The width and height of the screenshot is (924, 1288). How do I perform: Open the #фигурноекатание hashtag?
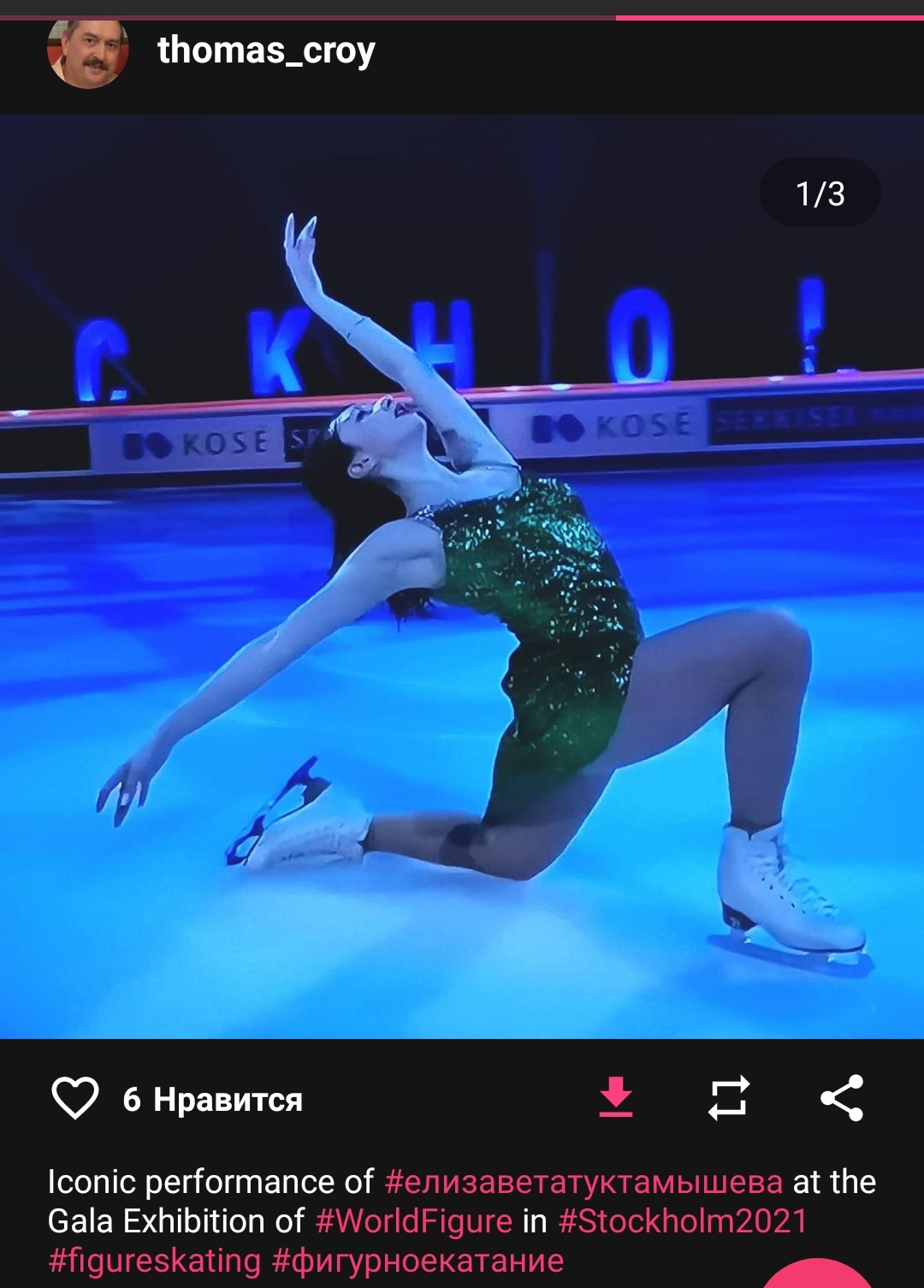[x=418, y=1261]
